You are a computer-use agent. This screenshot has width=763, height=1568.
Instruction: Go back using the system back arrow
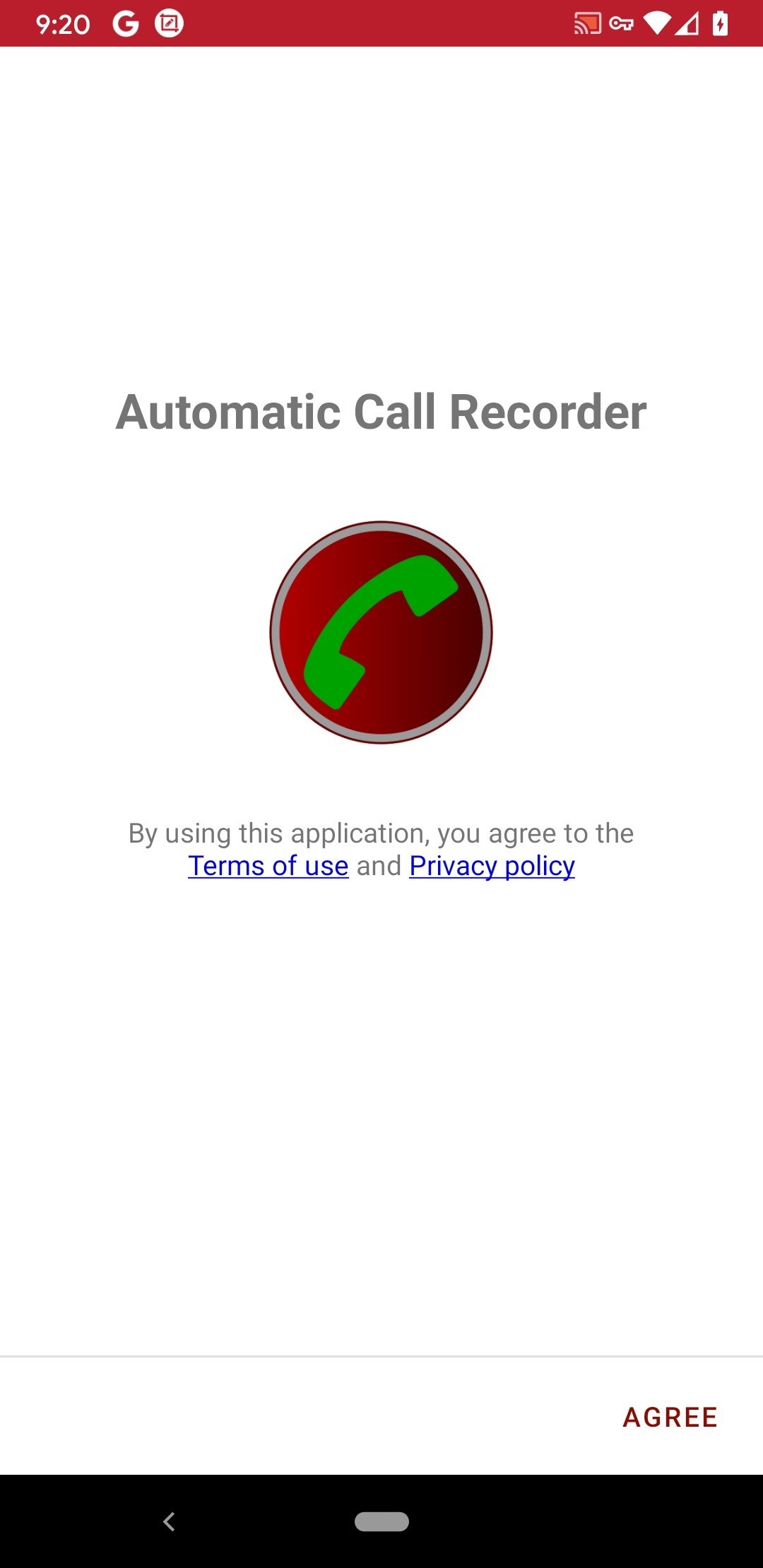coord(169,1521)
